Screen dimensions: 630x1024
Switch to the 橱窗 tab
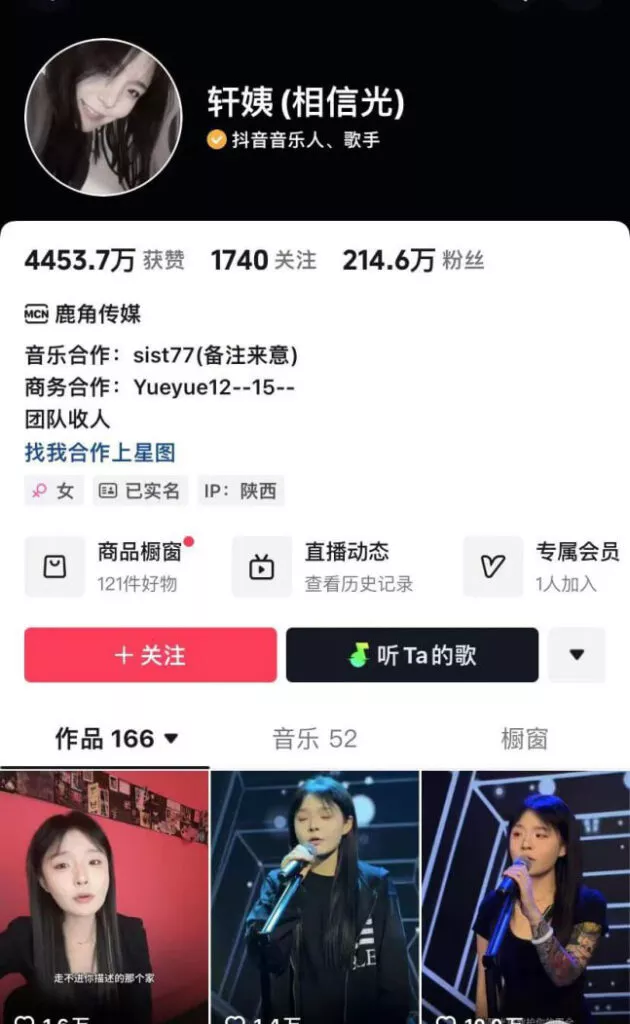(x=524, y=739)
